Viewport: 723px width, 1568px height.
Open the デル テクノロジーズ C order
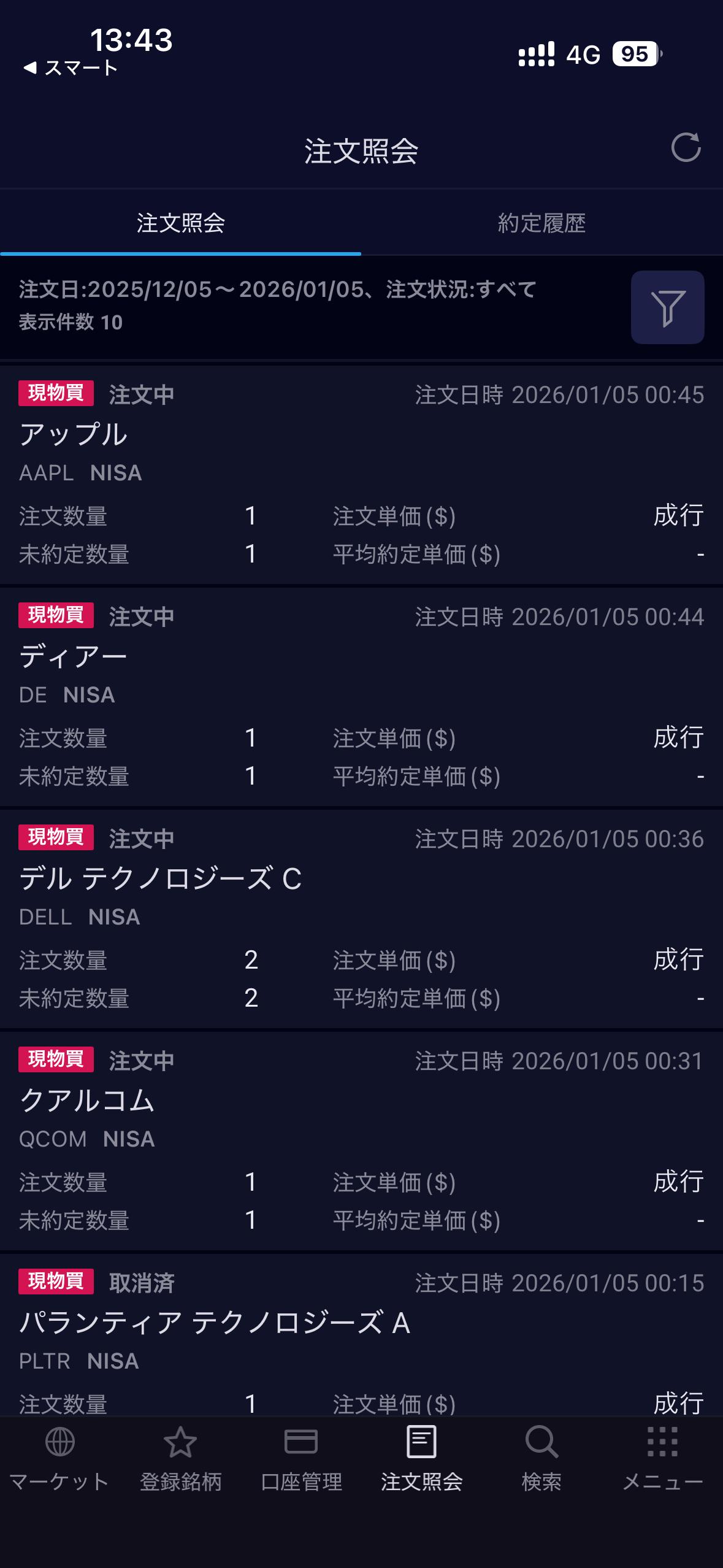pyautogui.click(x=361, y=919)
